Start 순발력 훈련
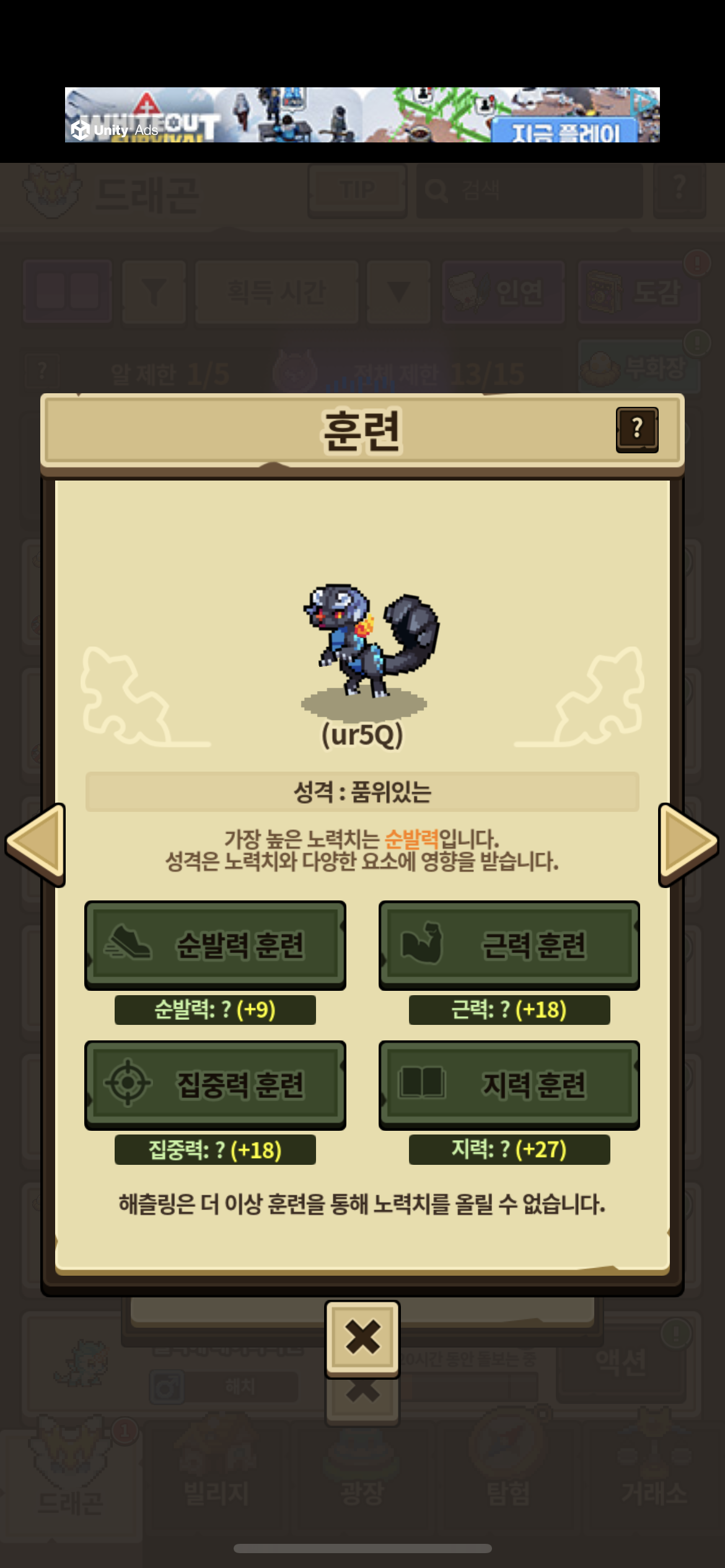This screenshot has height=1568, width=725. pos(215,944)
